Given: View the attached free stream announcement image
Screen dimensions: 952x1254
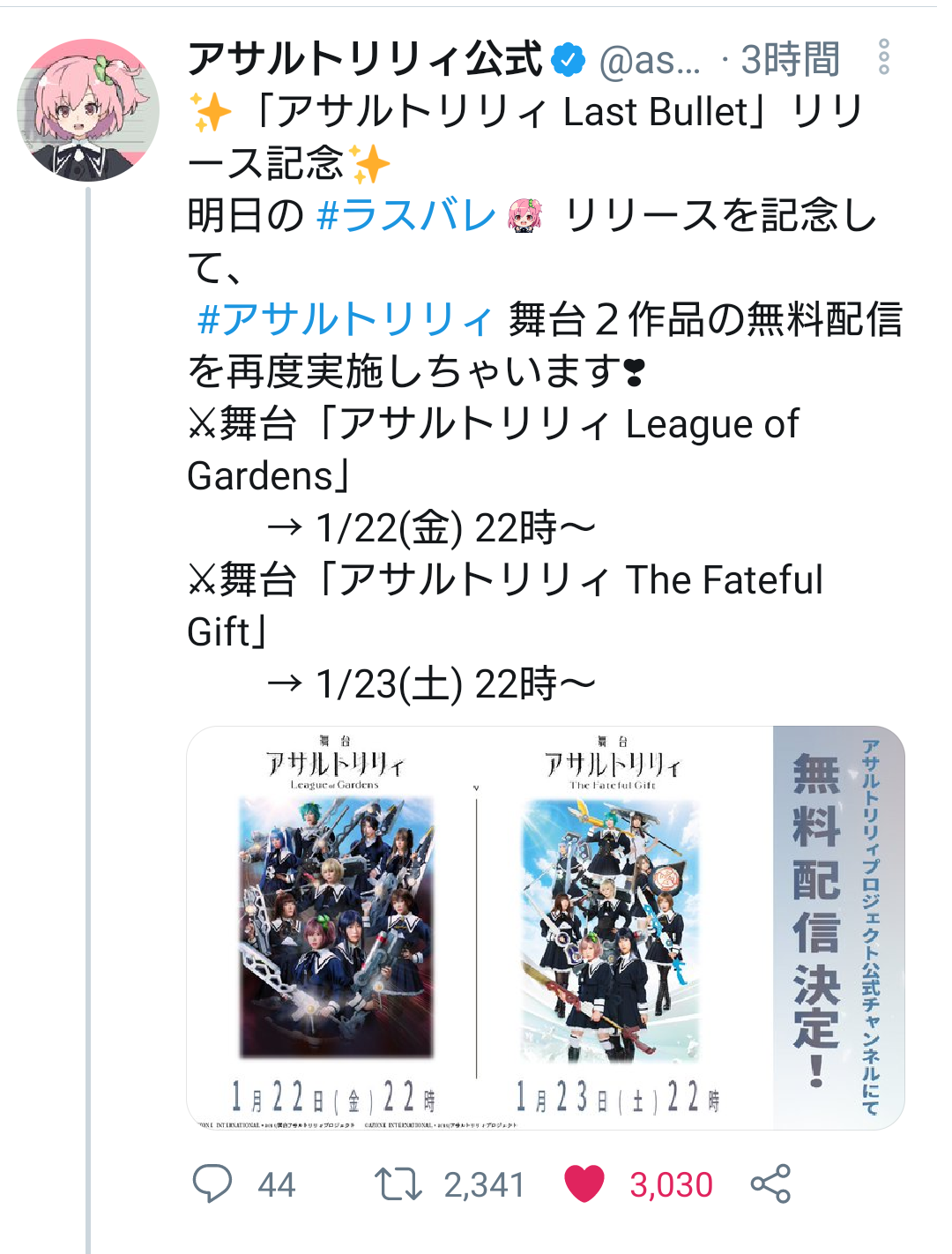Looking at the screenshot, I should point(545,928).
